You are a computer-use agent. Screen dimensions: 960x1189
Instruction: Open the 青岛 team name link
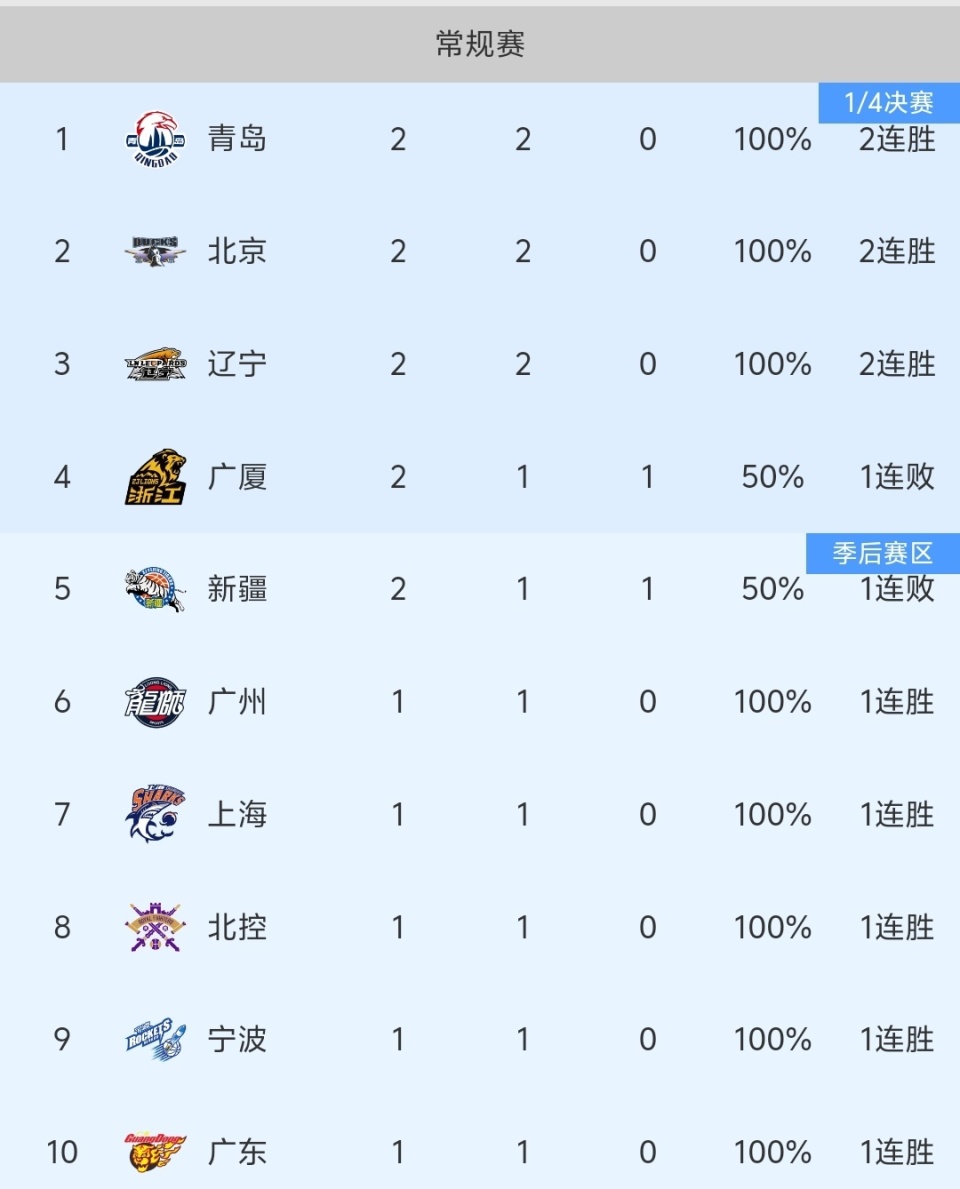click(x=236, y=139)
